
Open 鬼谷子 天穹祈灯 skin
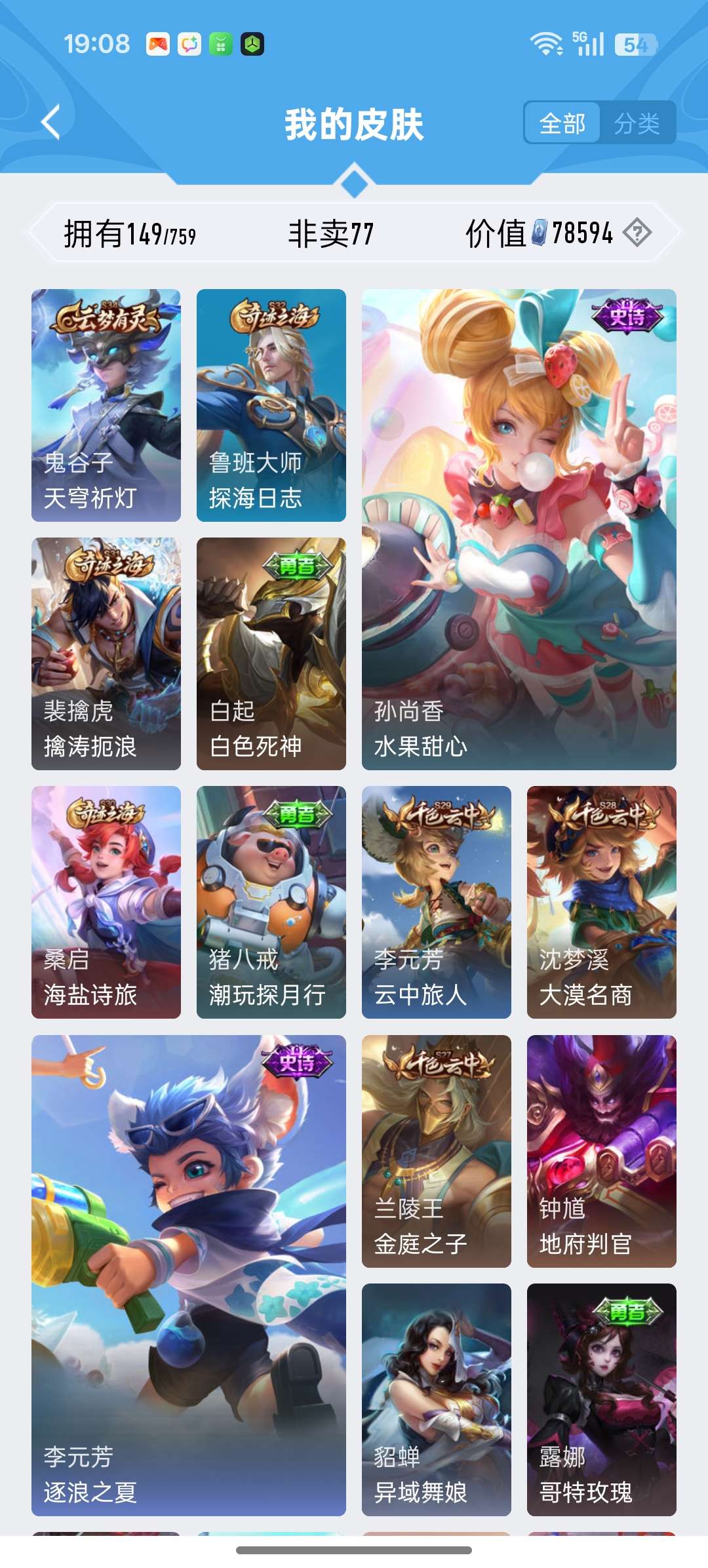pos(106,405)
